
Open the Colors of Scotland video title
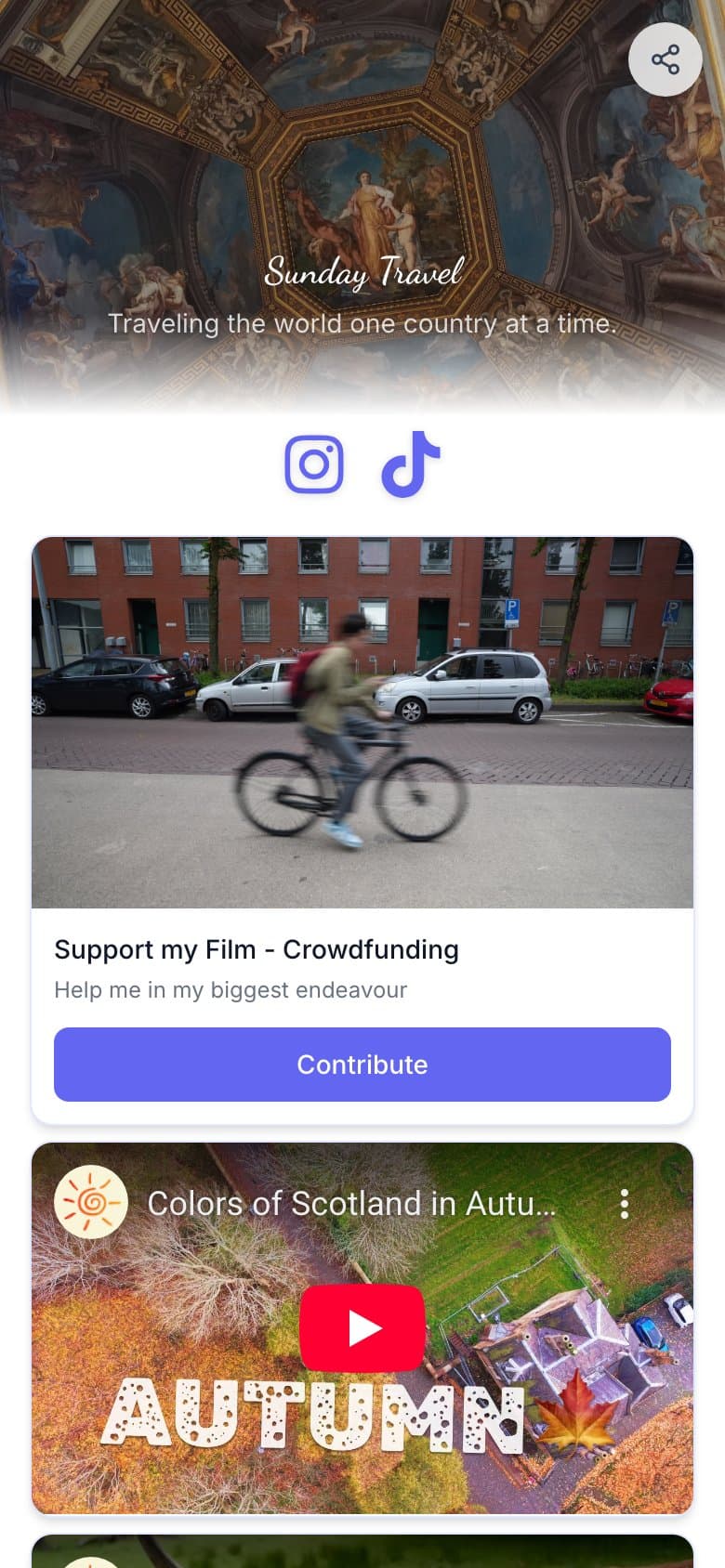[351, 1204]
